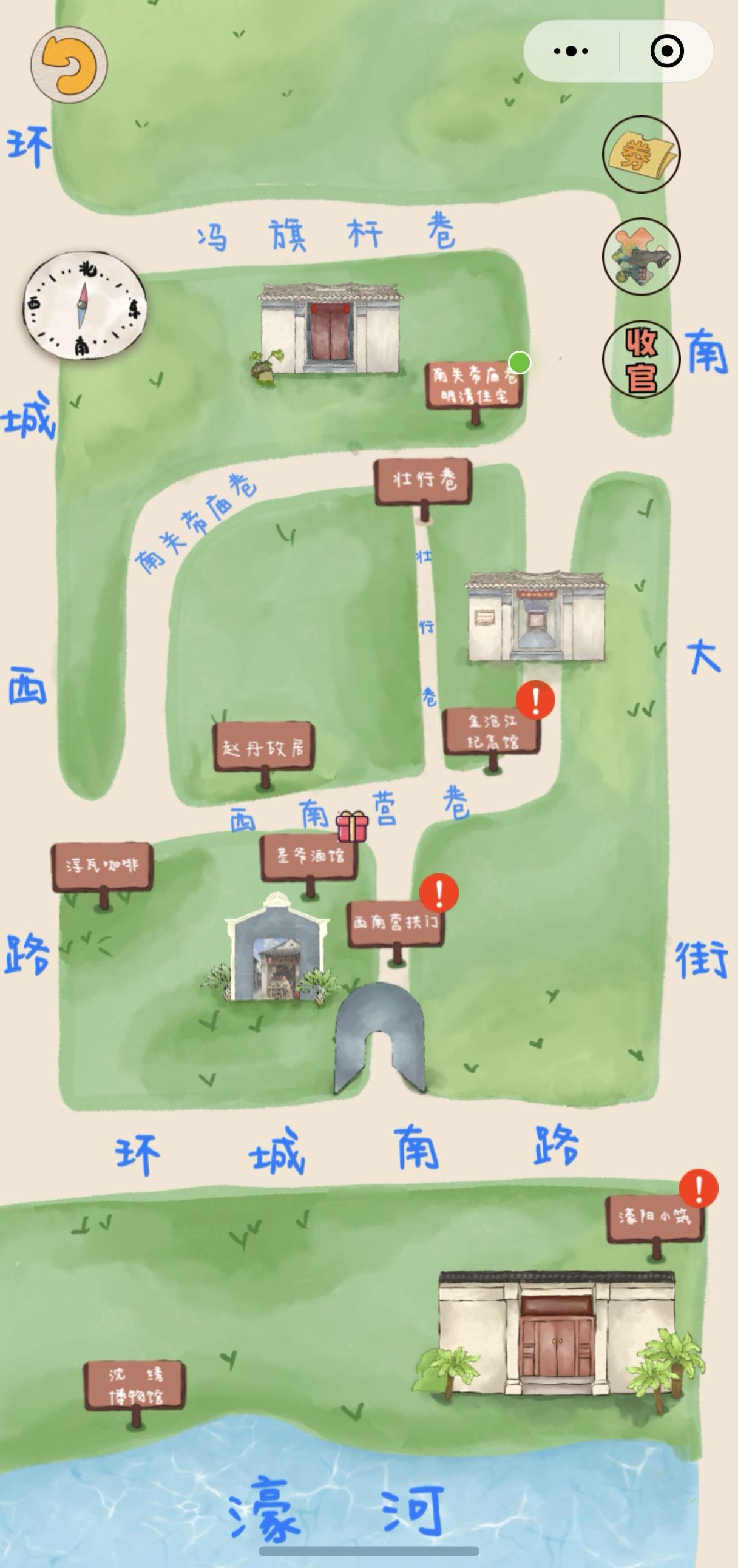Open the jigsaw puzzle button
This screenshot has height=1568, width=738.
pyautogui.click(x=640, y=256)
